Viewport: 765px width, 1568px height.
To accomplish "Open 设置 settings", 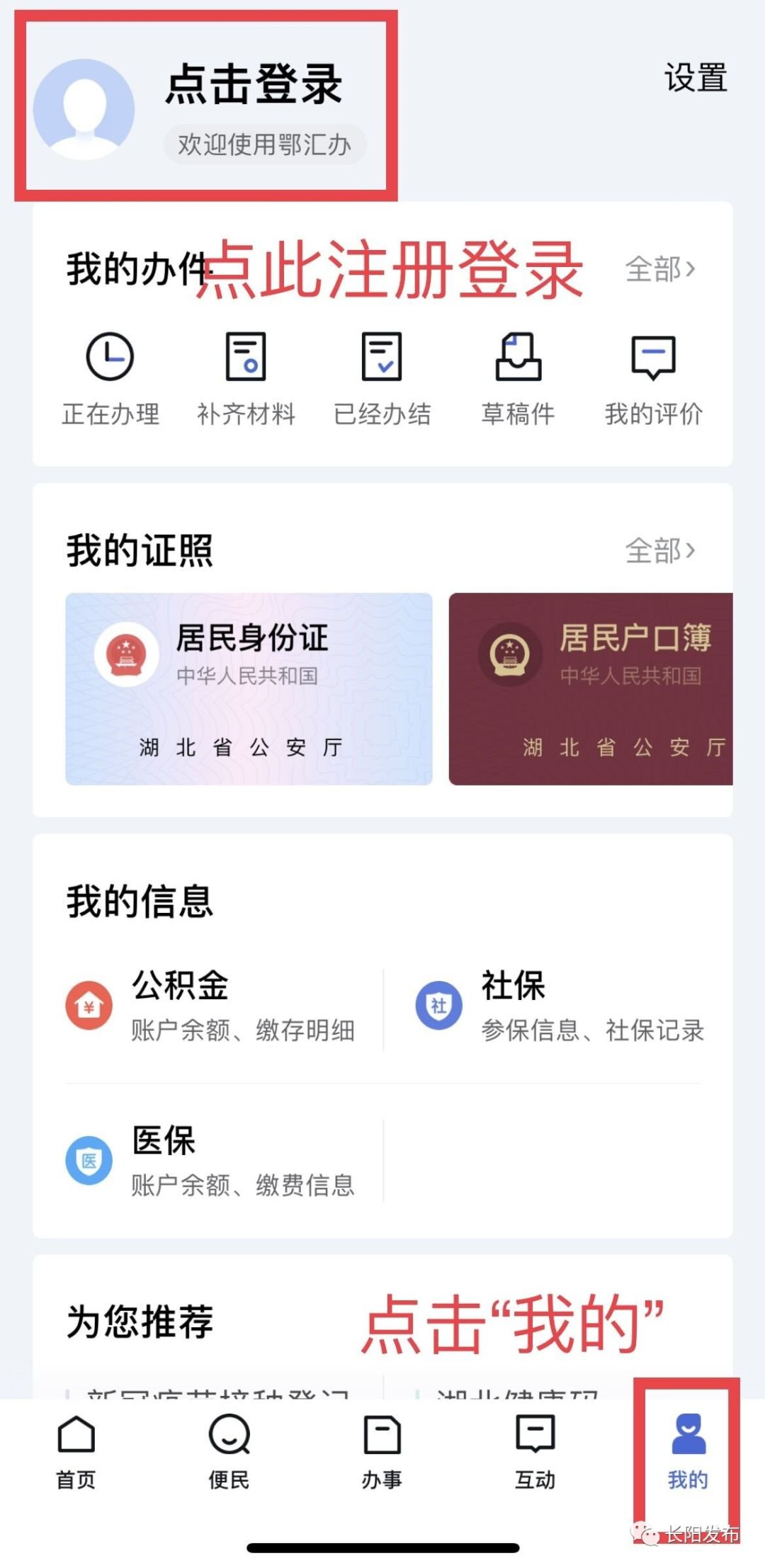I will 695,78.
